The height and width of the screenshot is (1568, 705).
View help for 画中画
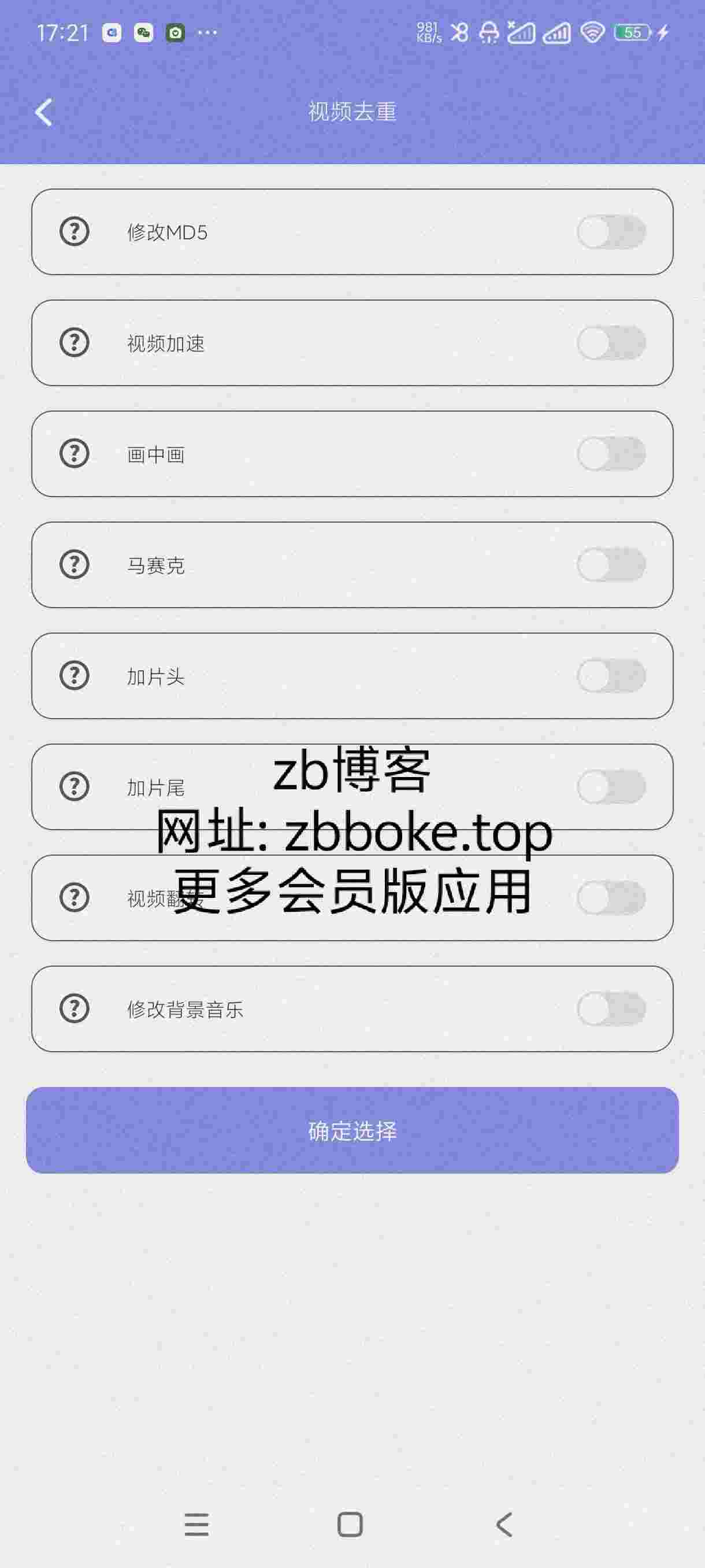coord(74,454)
